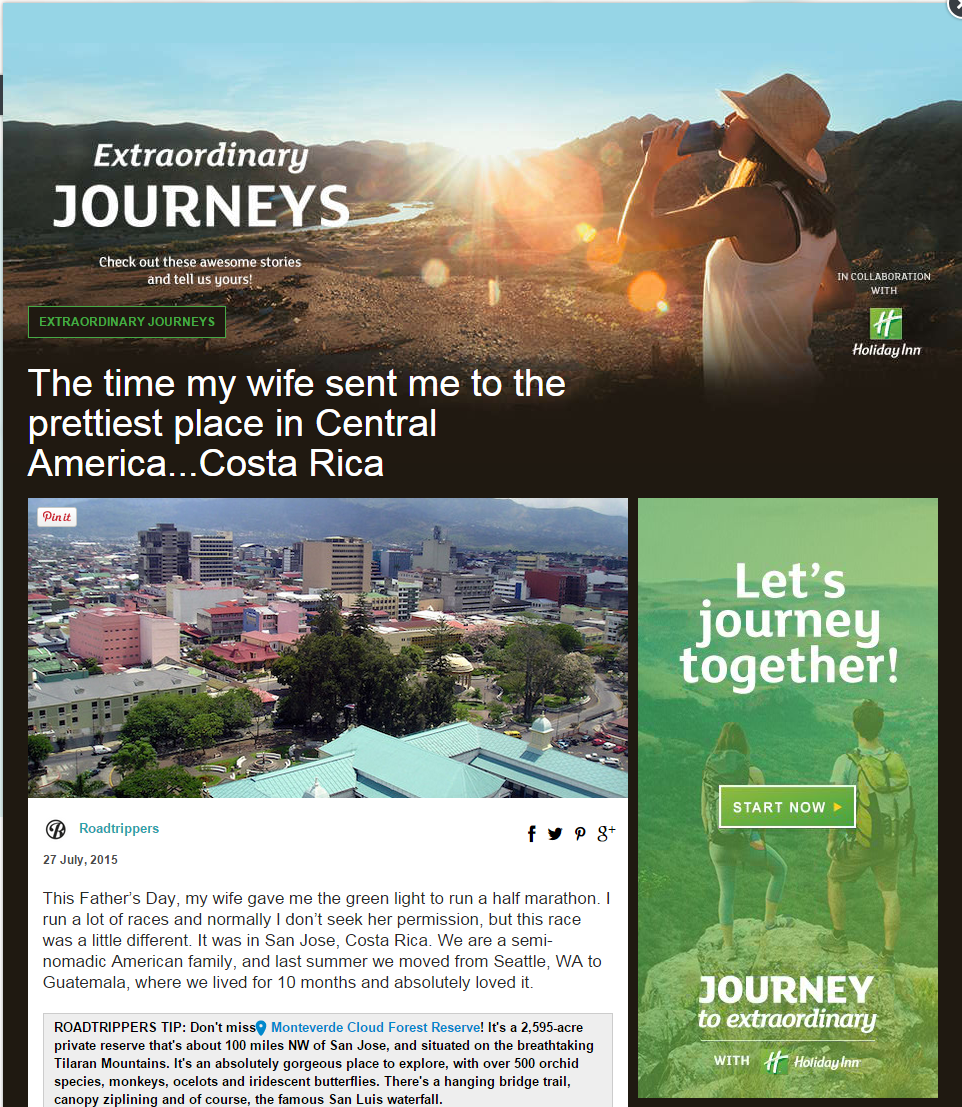This screenshot has width=962, height=1107.
Task: Pin the San Jose photo with Pin it
Action: pyautogui.click(x=57, y=517)
